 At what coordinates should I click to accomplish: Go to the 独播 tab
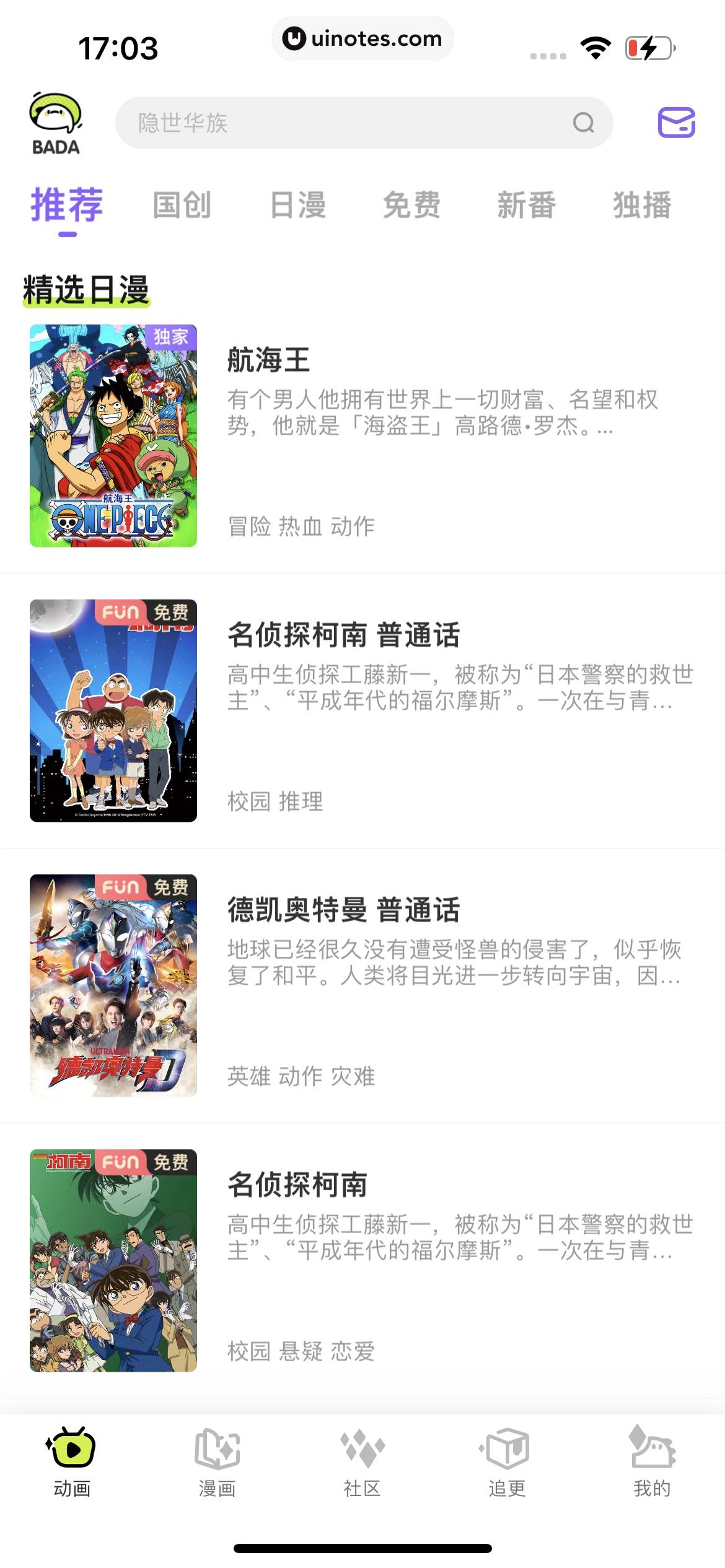[642, 205]
